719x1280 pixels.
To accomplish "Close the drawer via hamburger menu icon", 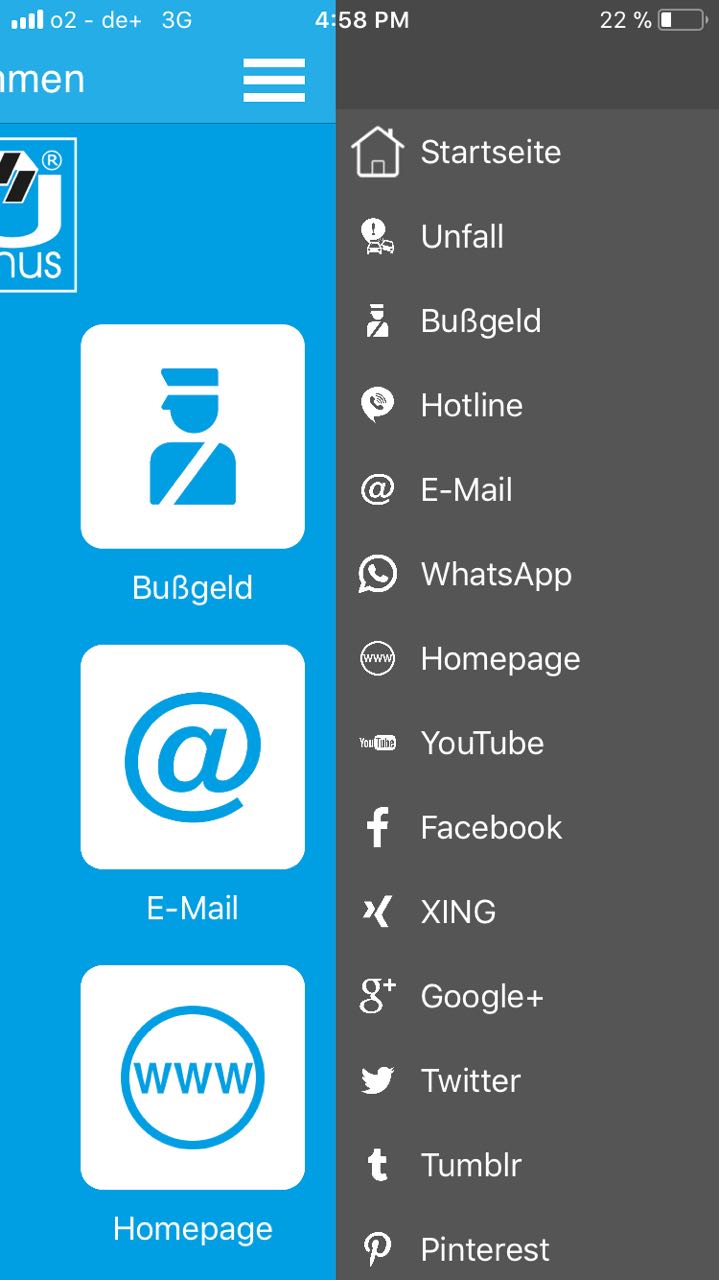I will (274, 80).
